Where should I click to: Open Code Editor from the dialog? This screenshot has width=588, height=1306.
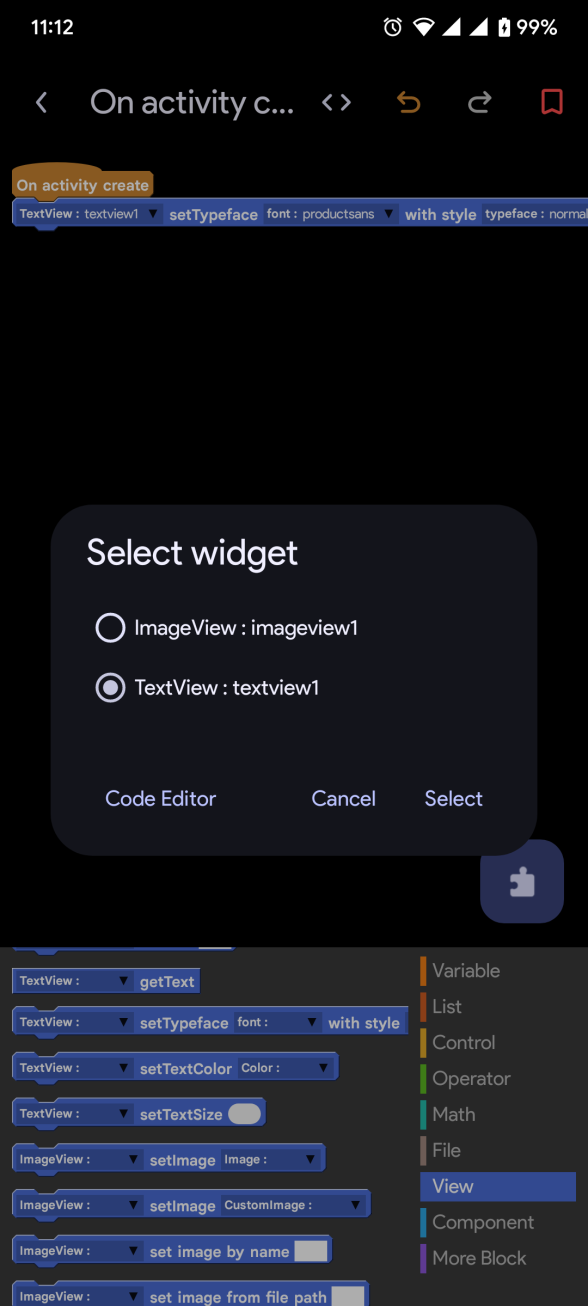pos(161,798)
